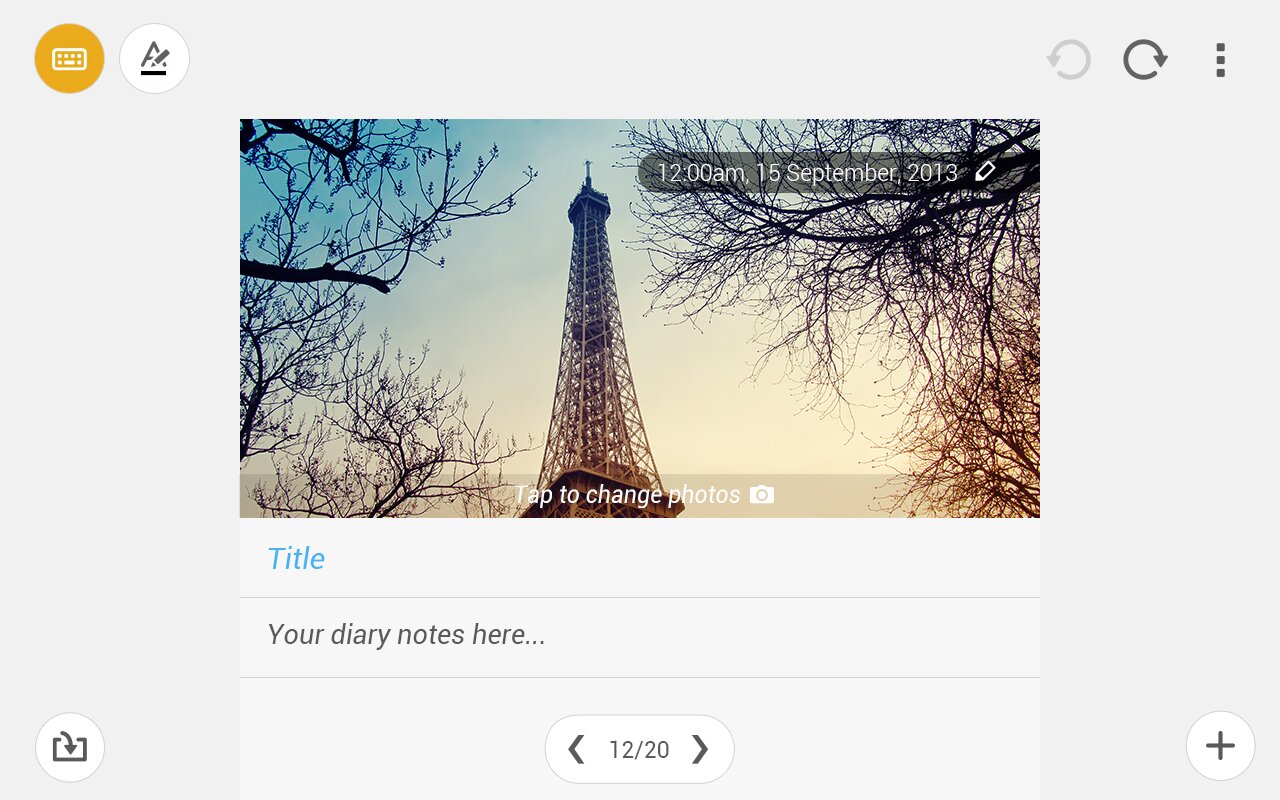The height and width of the screenshot is (800, 1280).
Task: Open the three-dot overflow menu
Action: coord(1220,60)
